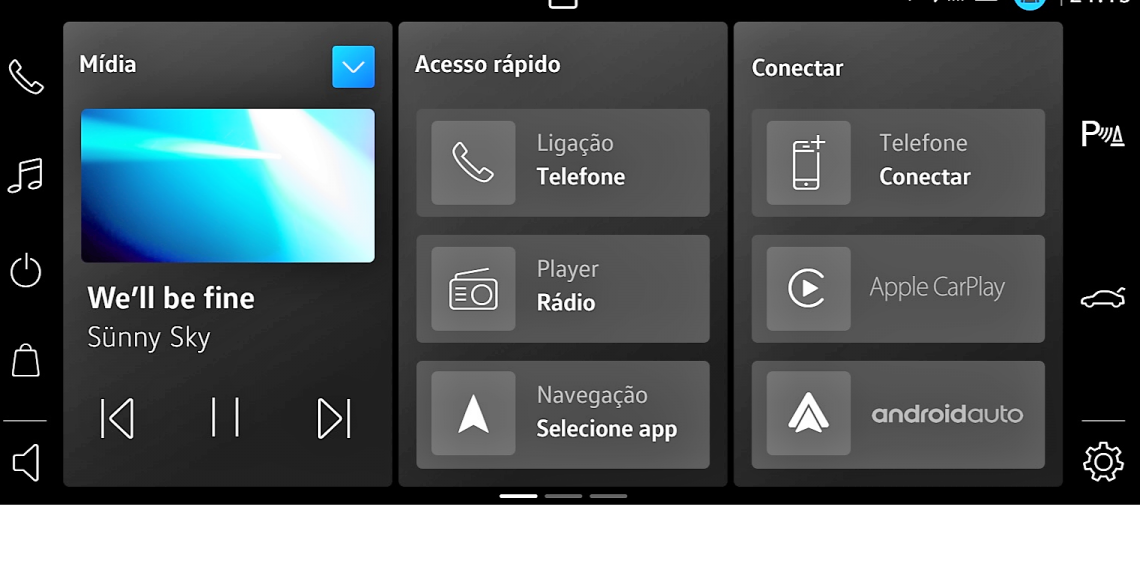Tap the speaker volume icon

(26, 463)
